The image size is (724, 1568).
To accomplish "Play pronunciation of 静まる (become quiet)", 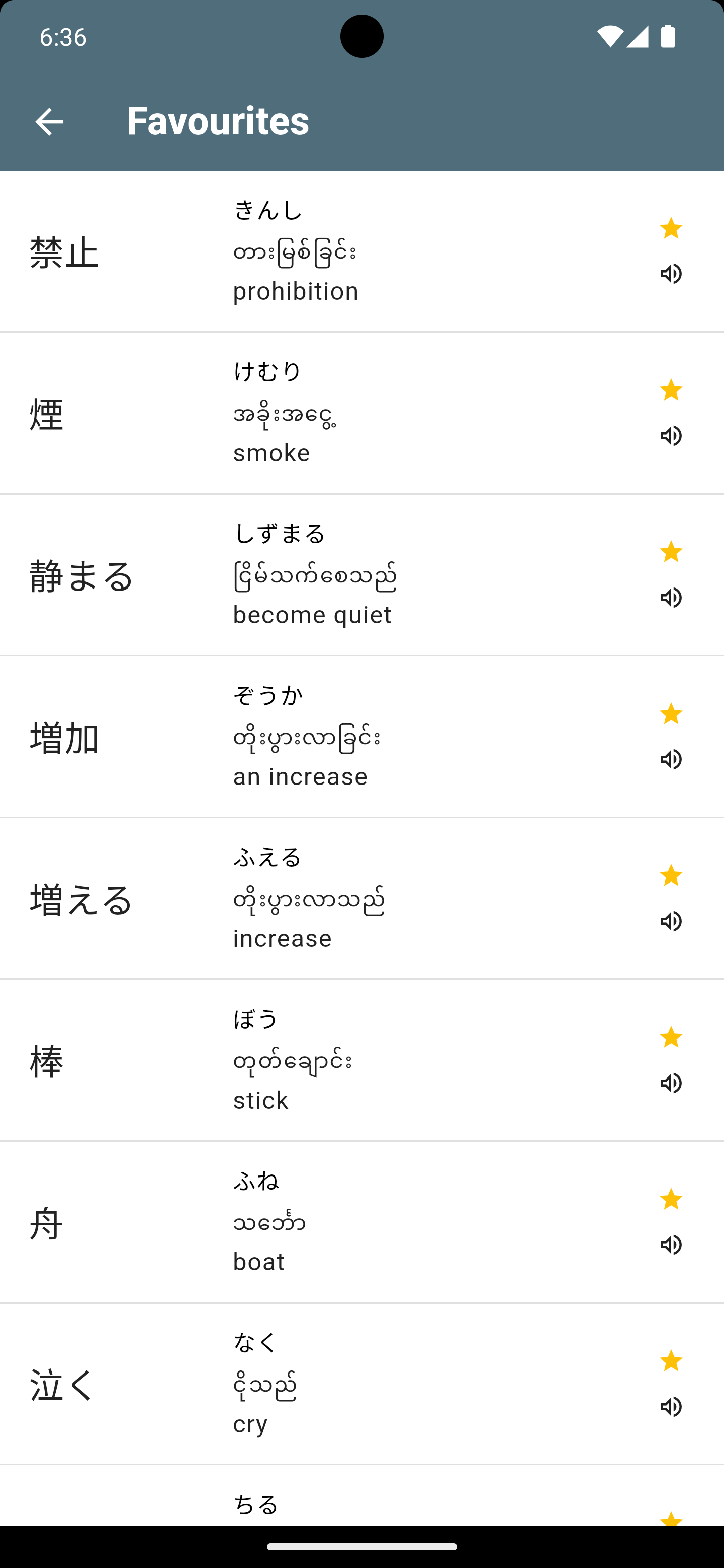I will (x=672, y=599).
